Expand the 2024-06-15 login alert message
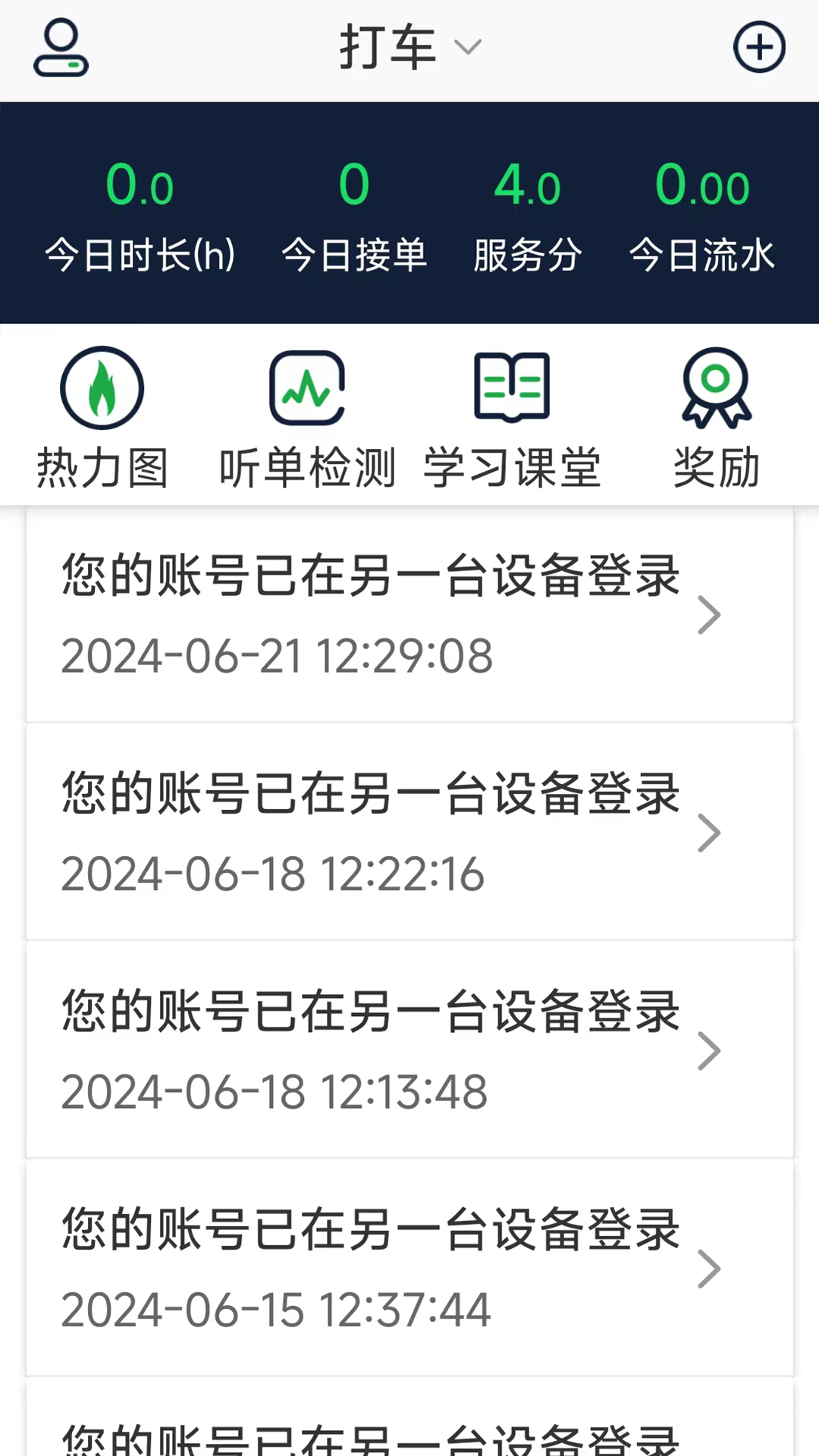The image size is (819, 1456). pos(409,1268)
